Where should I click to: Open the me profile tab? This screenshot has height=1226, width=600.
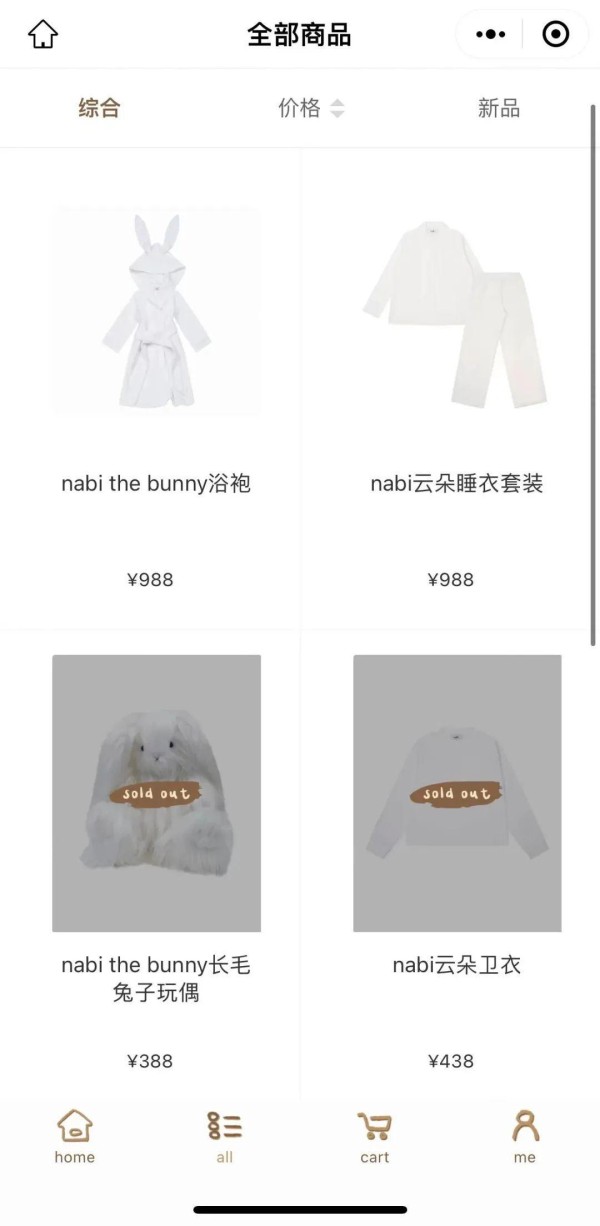pos(524,1137)
